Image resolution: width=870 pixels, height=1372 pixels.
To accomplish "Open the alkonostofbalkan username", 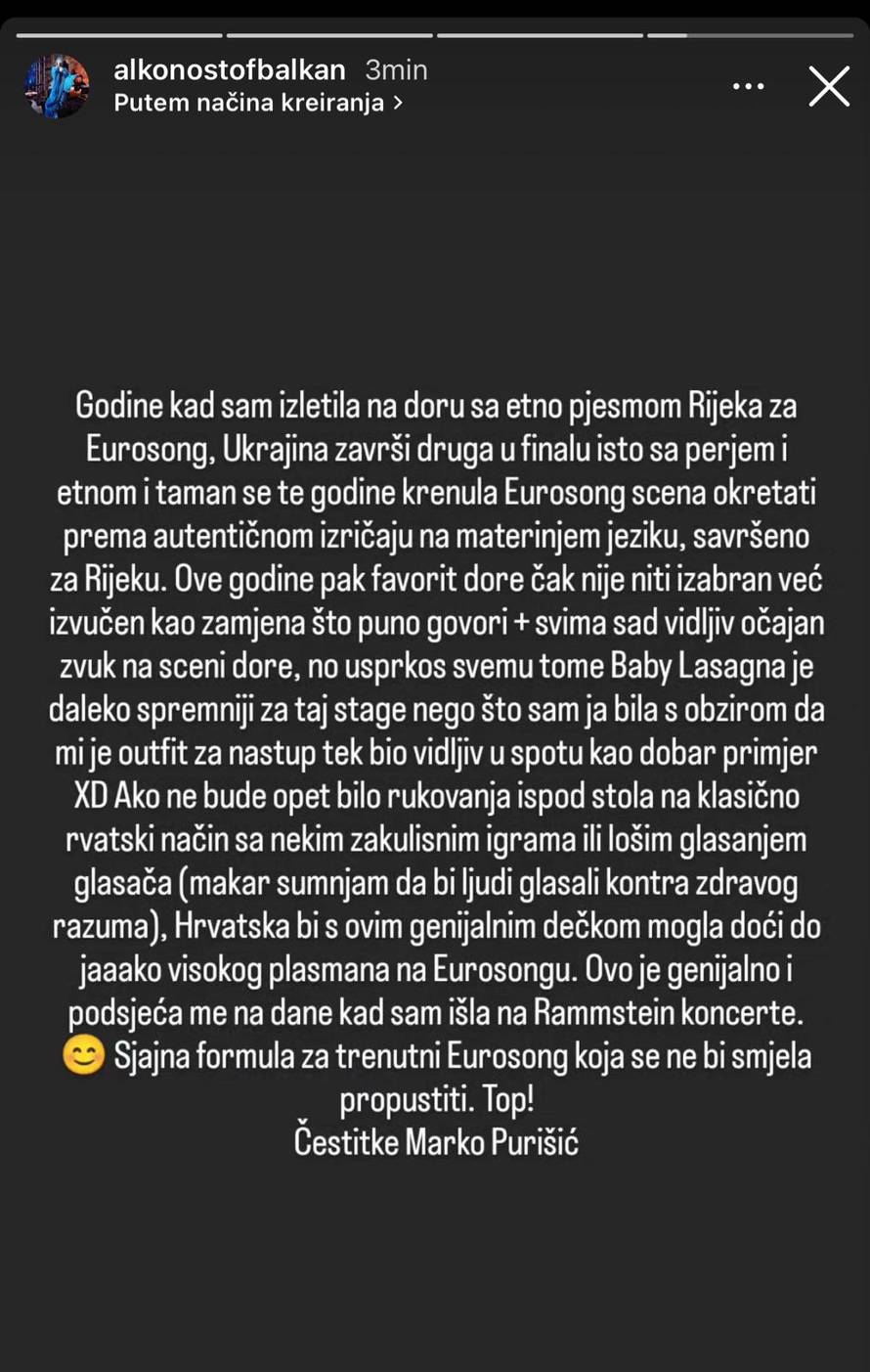I will (x=230, y=70).
